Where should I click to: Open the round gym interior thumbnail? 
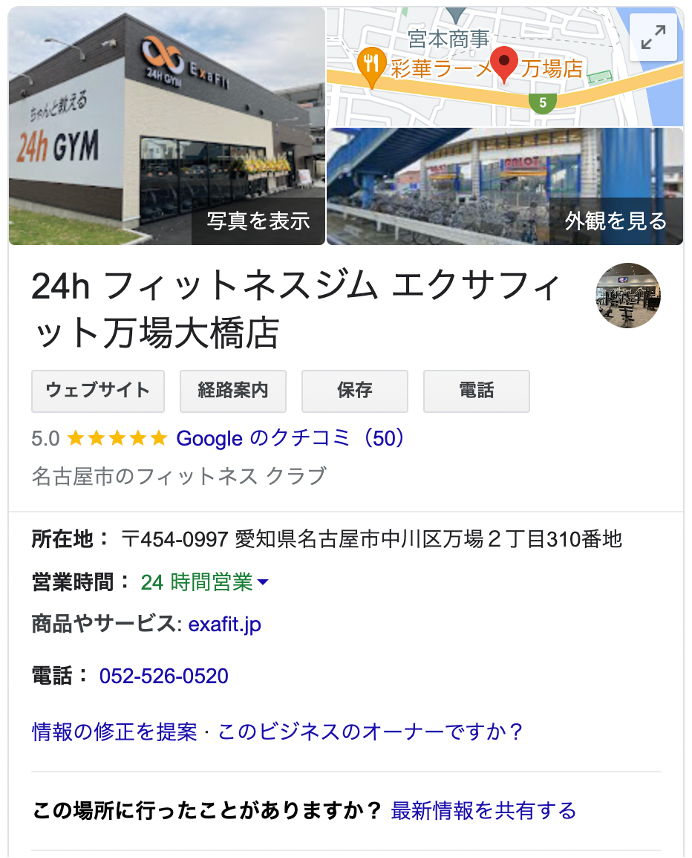coord(628,296)
